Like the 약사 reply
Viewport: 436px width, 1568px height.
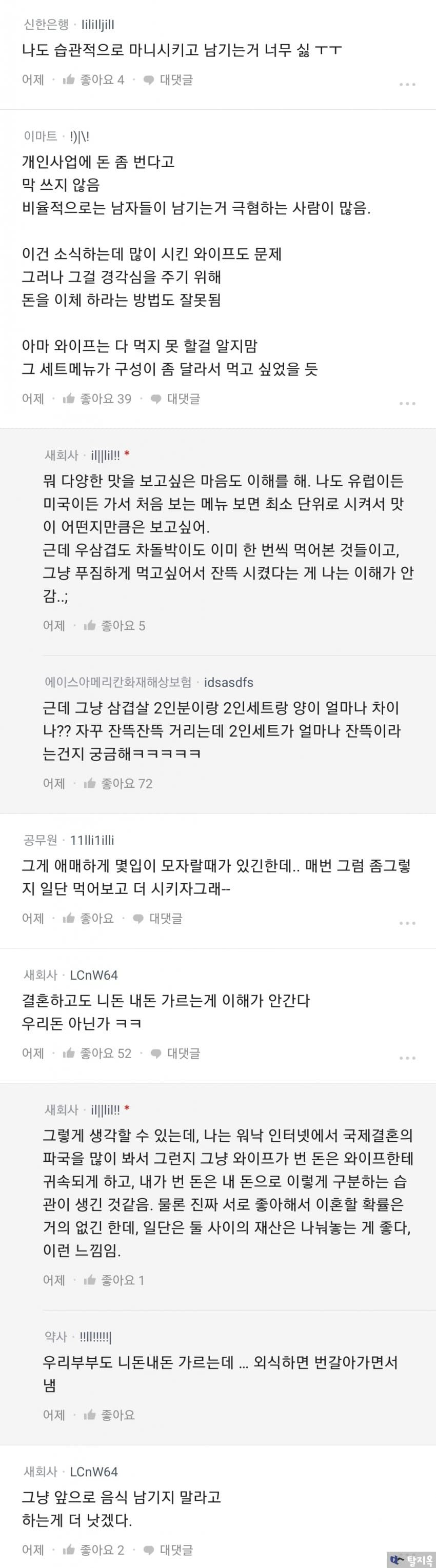click(x=110, y=1415)
